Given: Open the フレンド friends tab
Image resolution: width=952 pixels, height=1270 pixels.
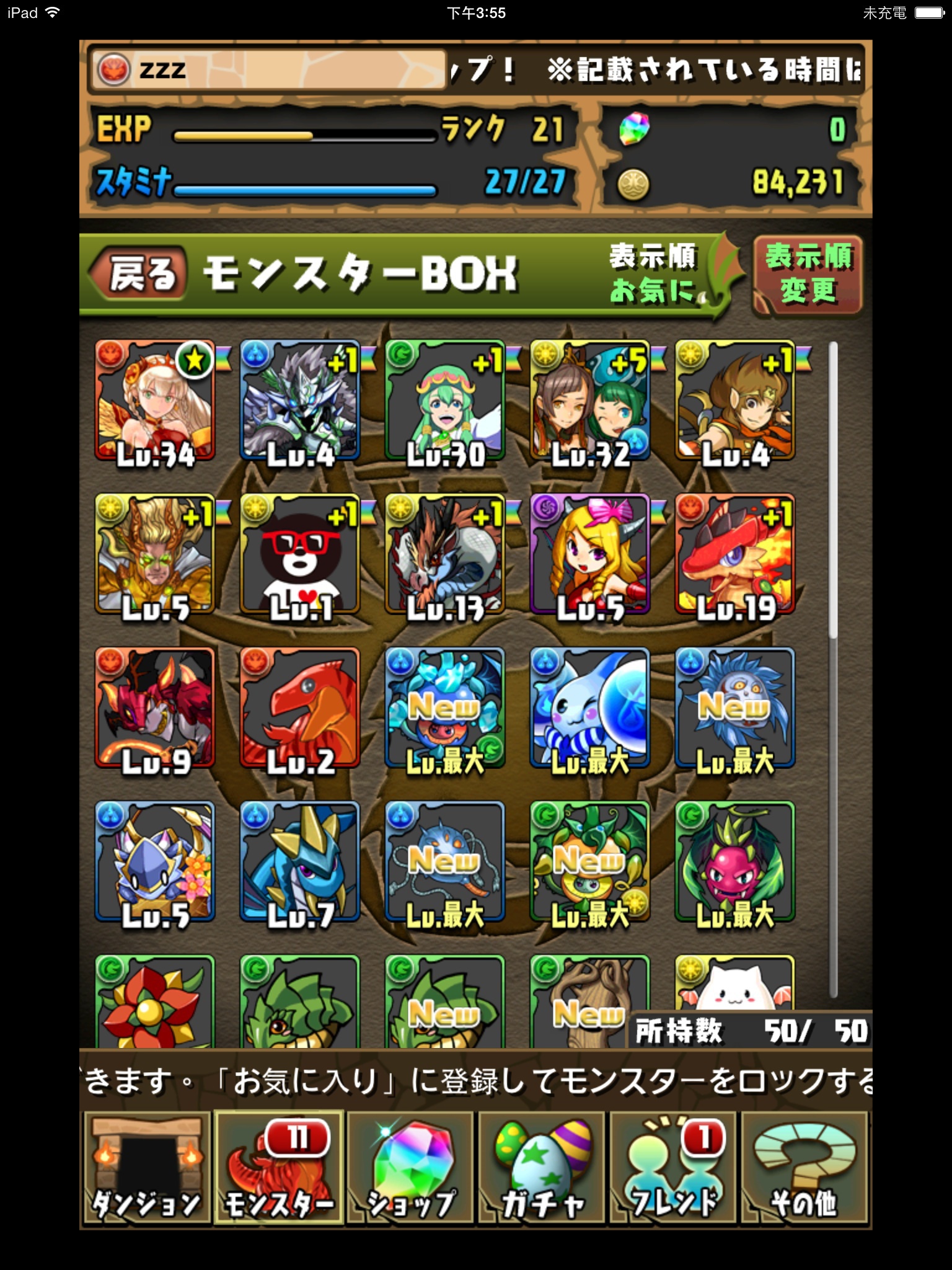Looking at the screenshot, I should (x=673, y=1168).
